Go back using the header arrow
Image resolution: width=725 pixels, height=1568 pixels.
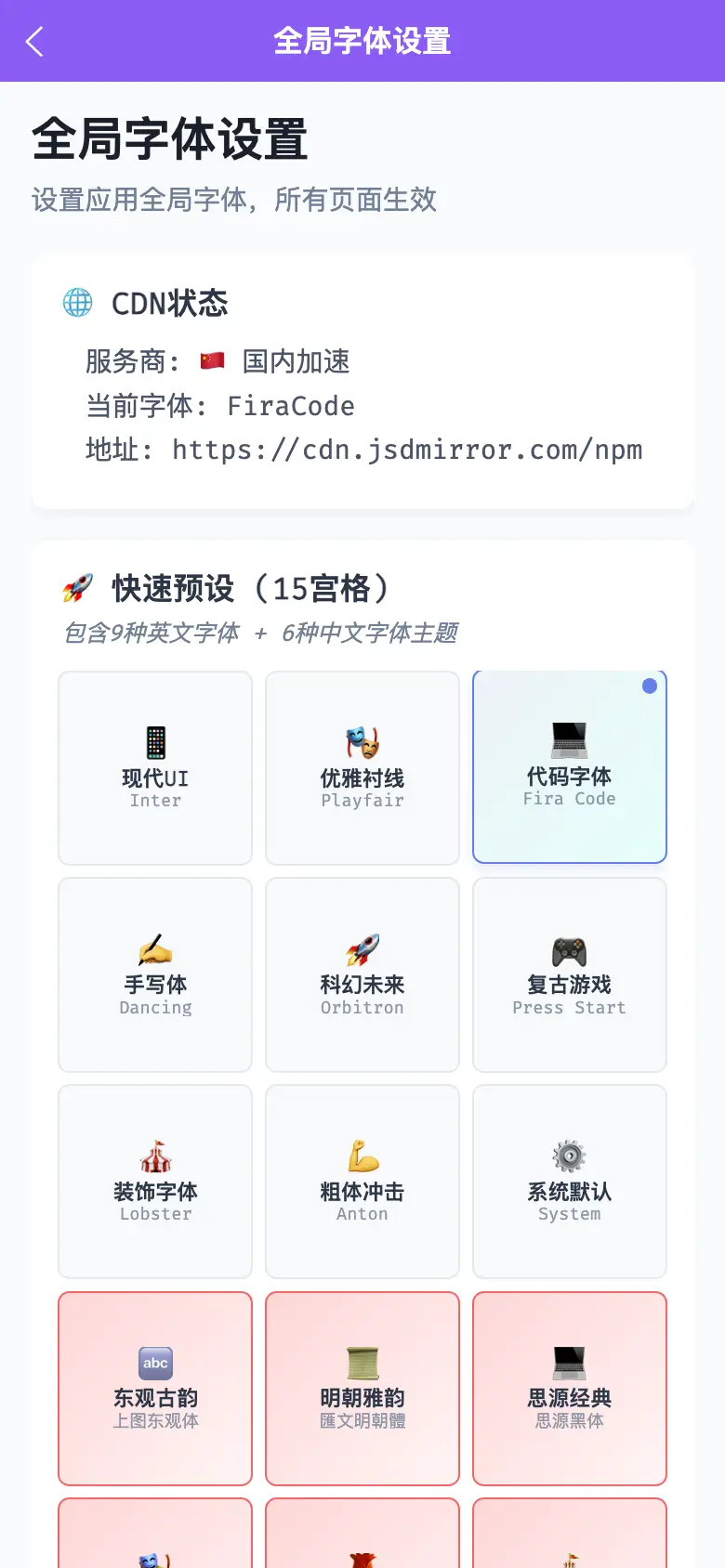pyautogui.click(x=34, y=41)
